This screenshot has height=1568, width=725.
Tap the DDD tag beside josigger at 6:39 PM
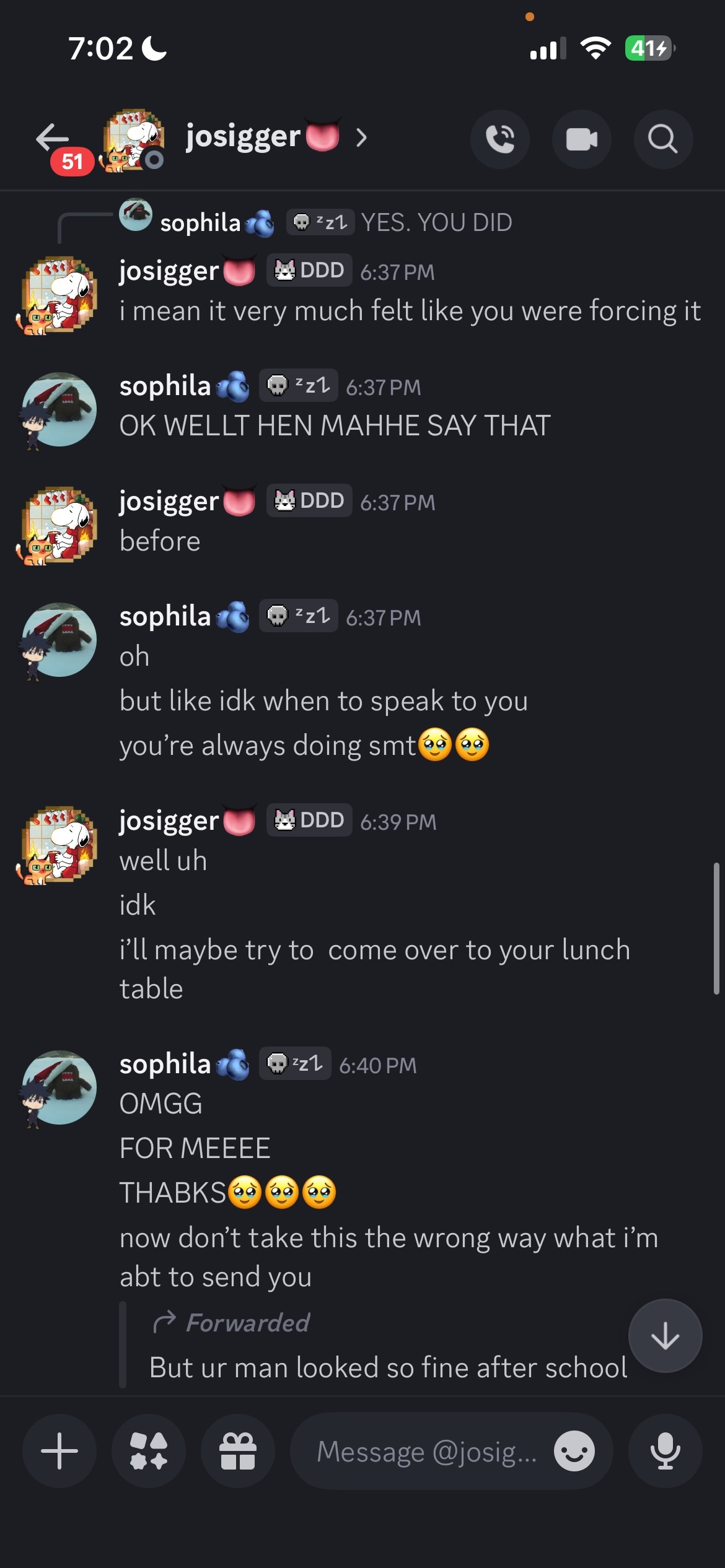[x=309, y=820]
